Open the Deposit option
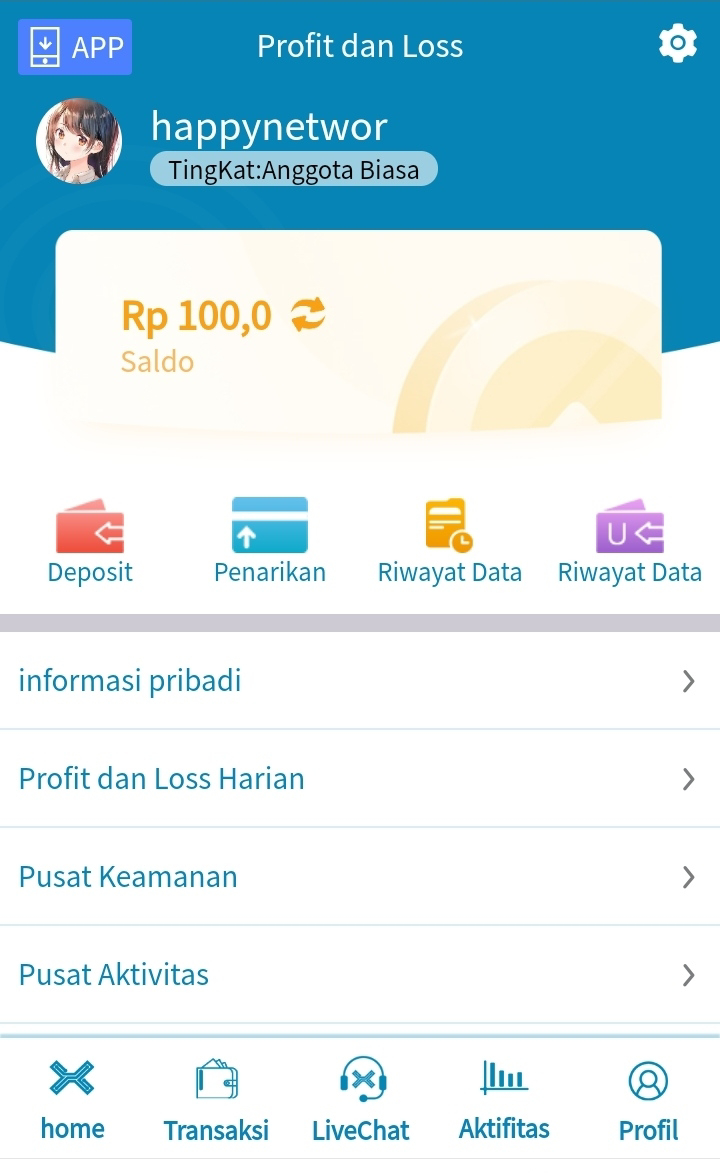 90,542
